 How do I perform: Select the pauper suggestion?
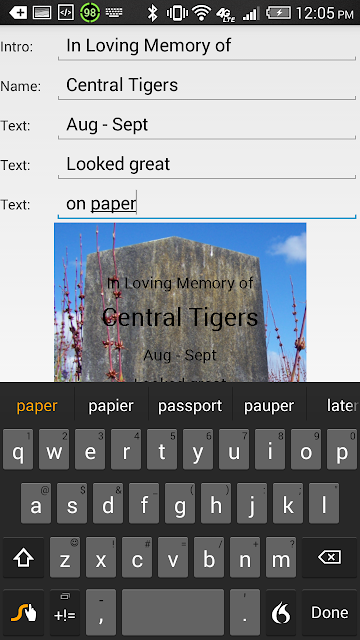point(269,406)
